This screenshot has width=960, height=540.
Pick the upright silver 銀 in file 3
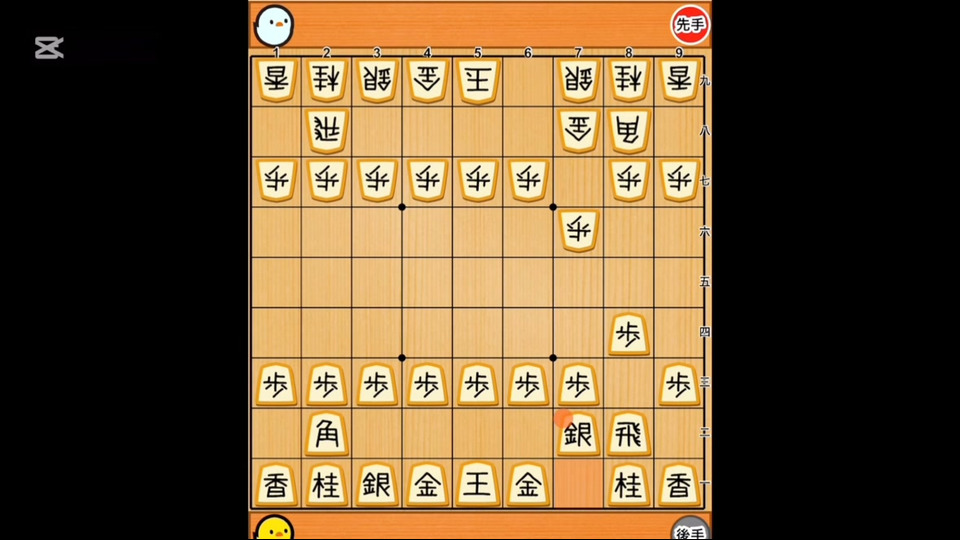pyautogui.click(x=377, y=485)
